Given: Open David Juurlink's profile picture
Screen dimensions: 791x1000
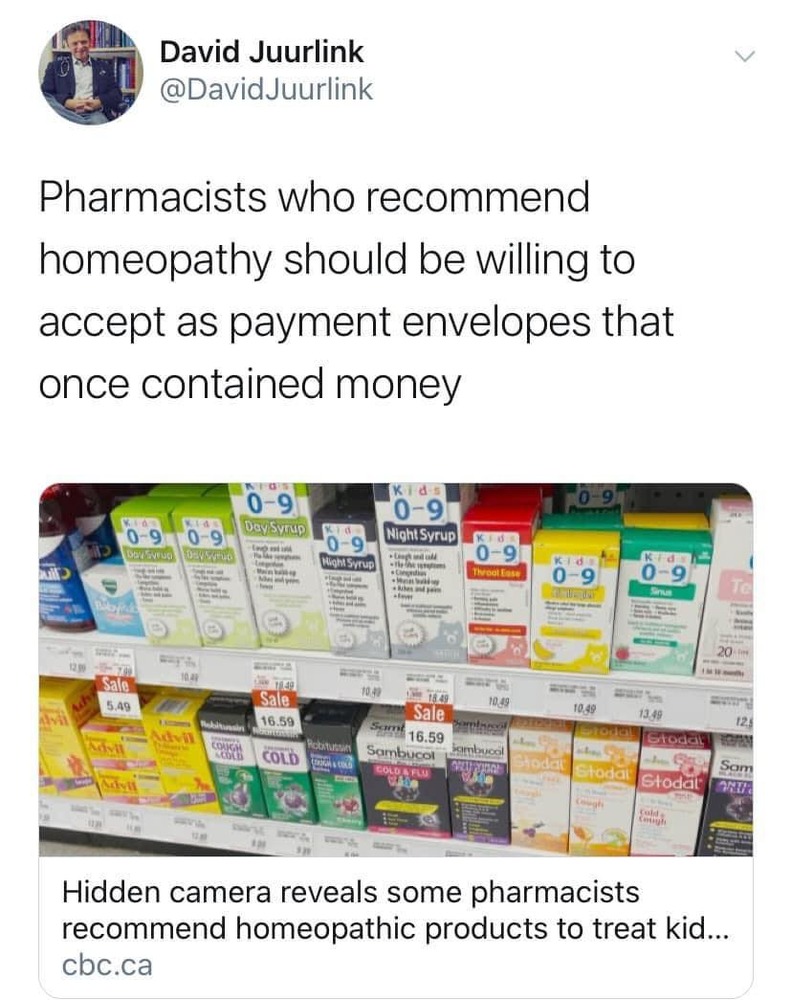Looking at the screenshot, I should pyautogui.click(x=88, y=73).
